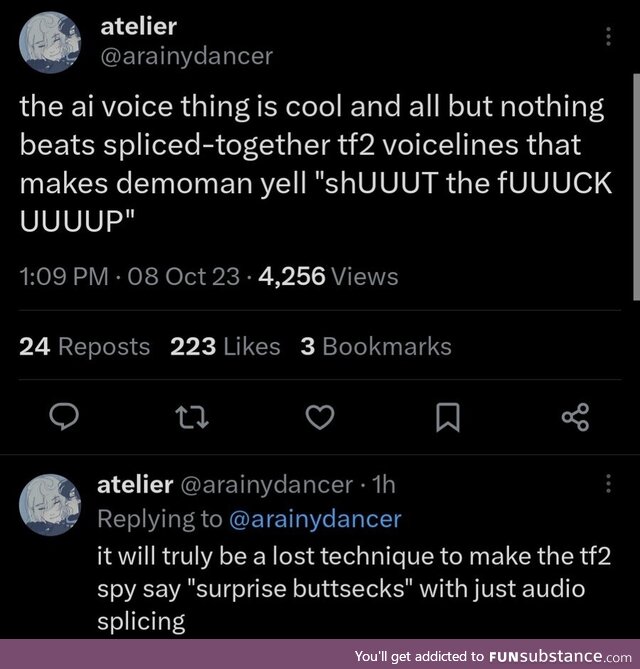Like the tf2 voicelines tweet
640x669 pixels.
point(320,416)
